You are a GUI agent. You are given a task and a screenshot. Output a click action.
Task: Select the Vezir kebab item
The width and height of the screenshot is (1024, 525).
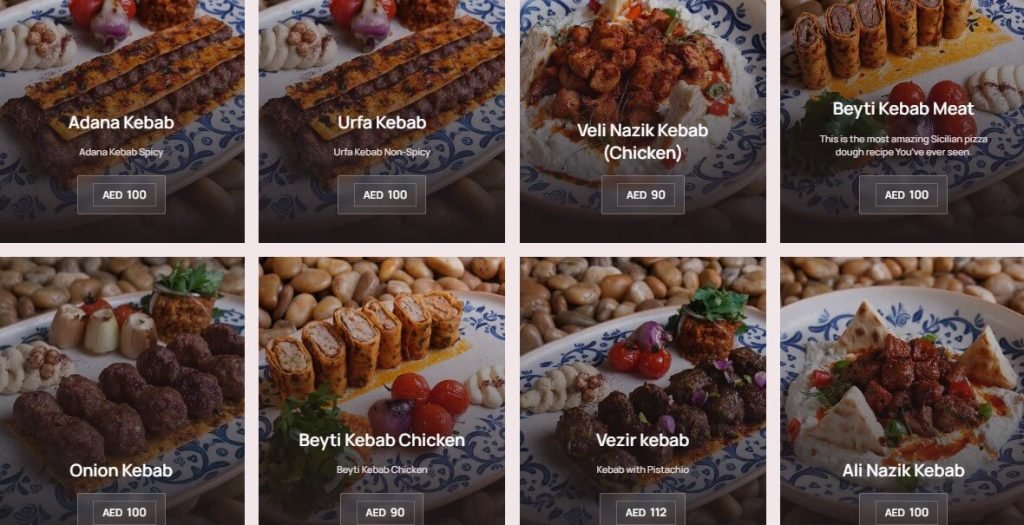tap(642, 440)
